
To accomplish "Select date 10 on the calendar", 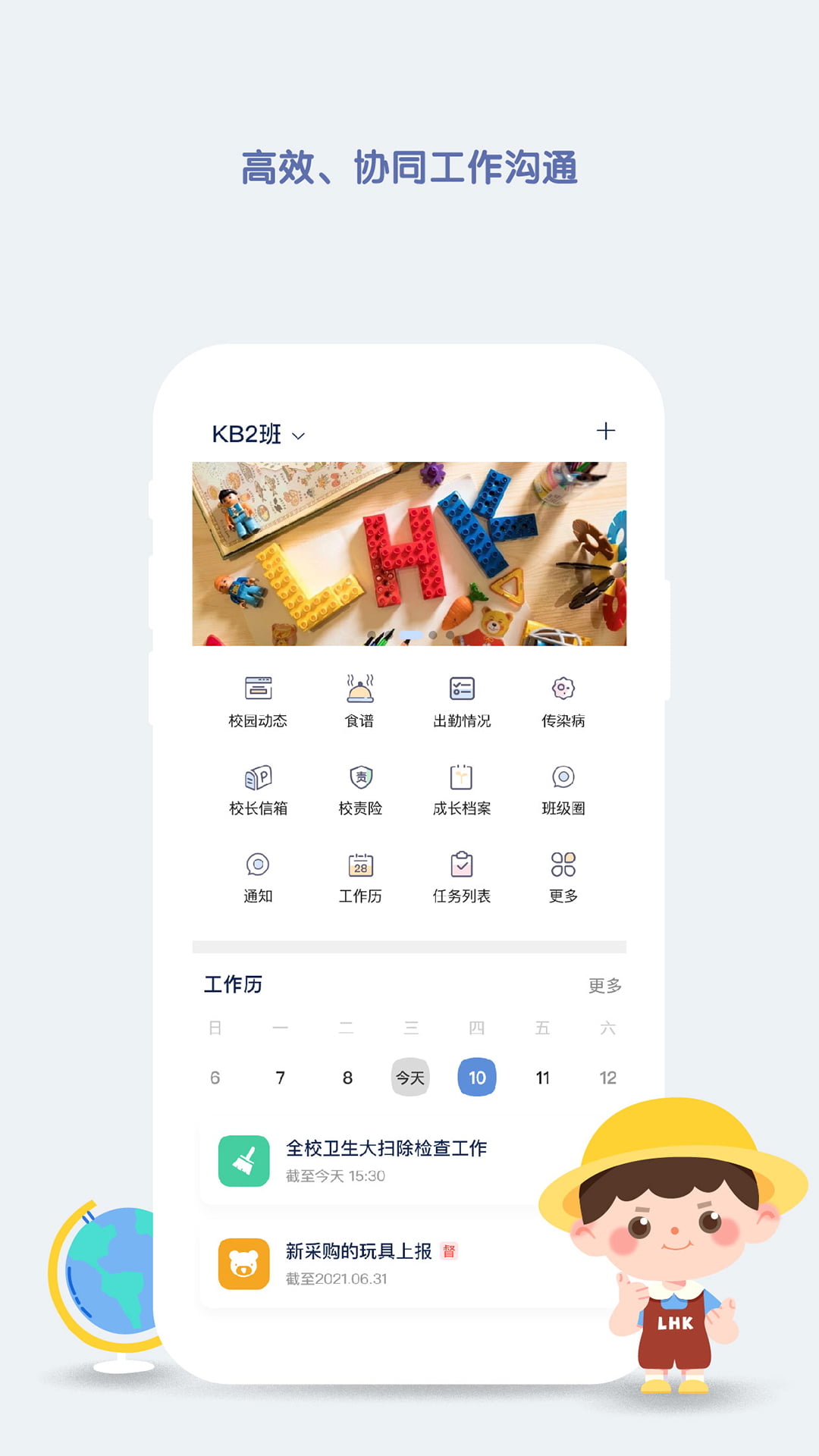I will (x=477, y=1077).
